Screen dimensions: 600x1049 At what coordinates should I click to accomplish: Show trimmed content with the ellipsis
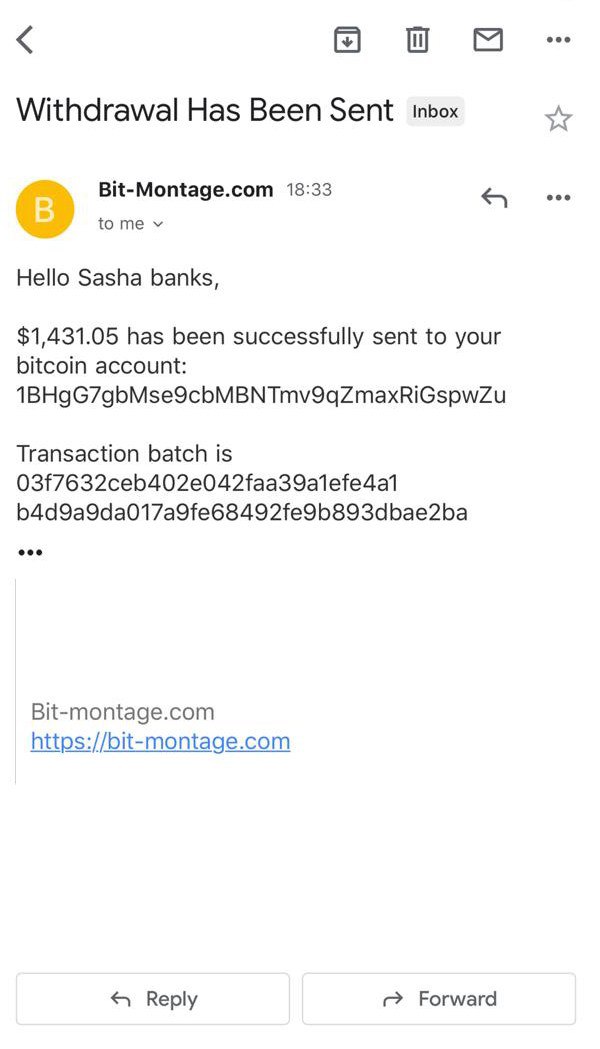click(30, 552)
